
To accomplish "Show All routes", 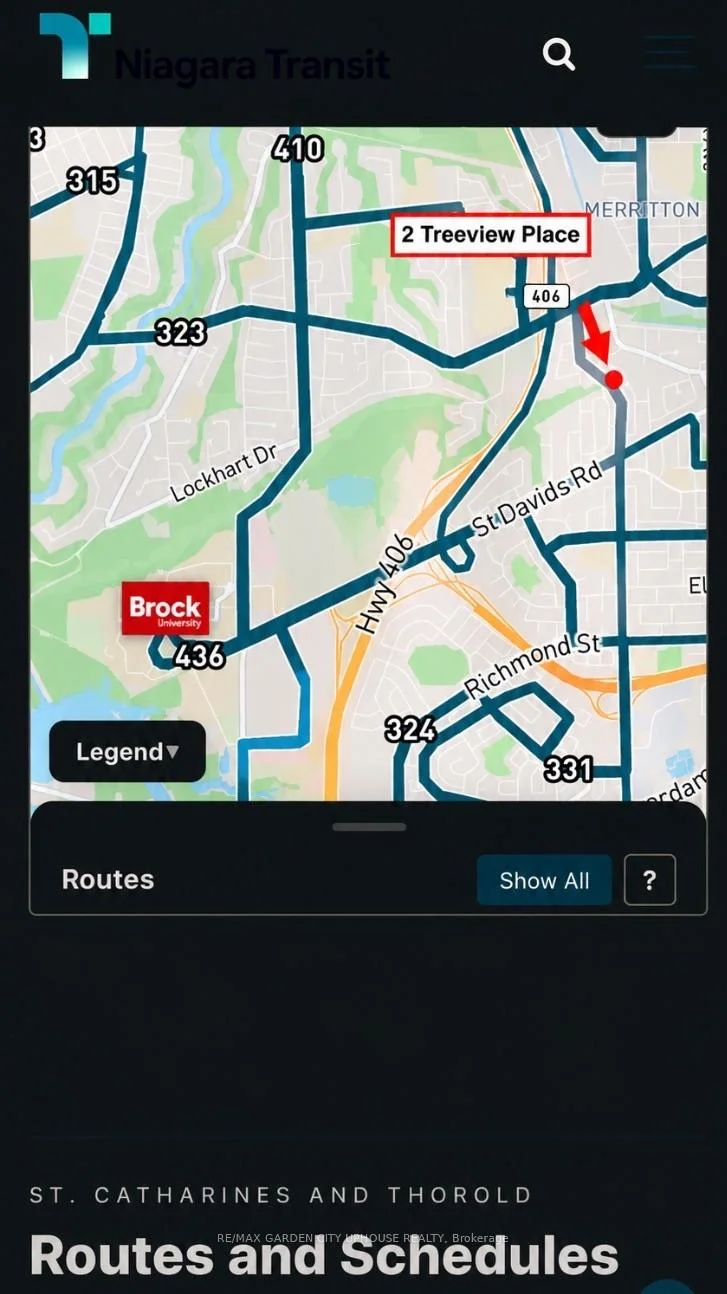I will (x=544, y=880).
